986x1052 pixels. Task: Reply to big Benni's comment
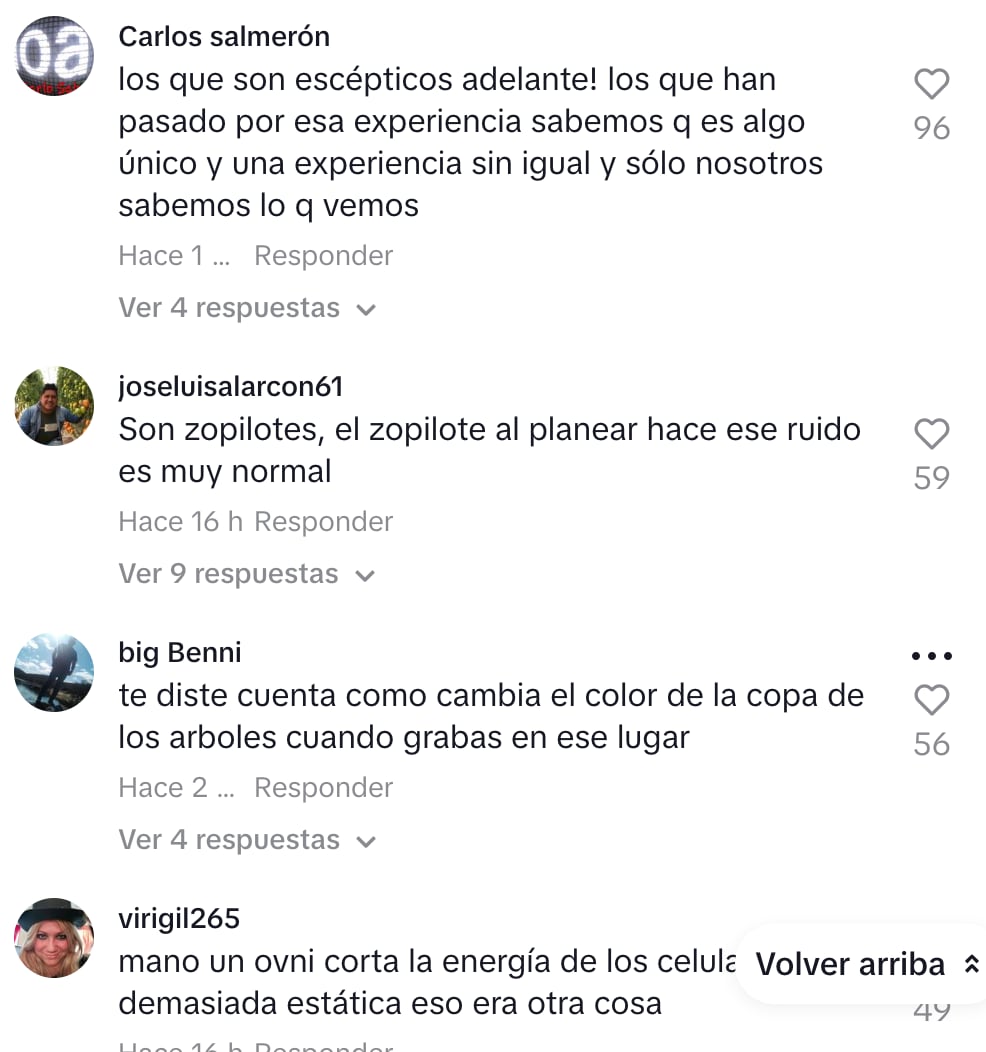pos(323,788)
